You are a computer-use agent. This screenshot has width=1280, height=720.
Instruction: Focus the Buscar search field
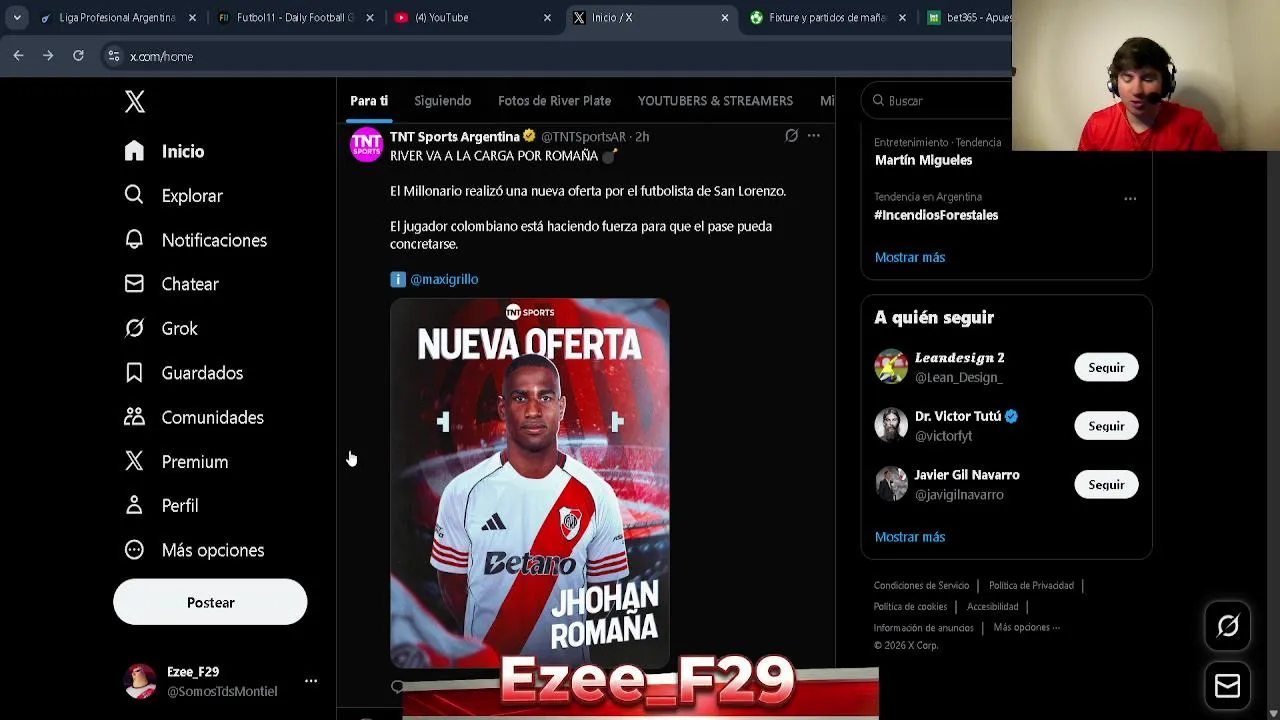[x=940, y=101]
